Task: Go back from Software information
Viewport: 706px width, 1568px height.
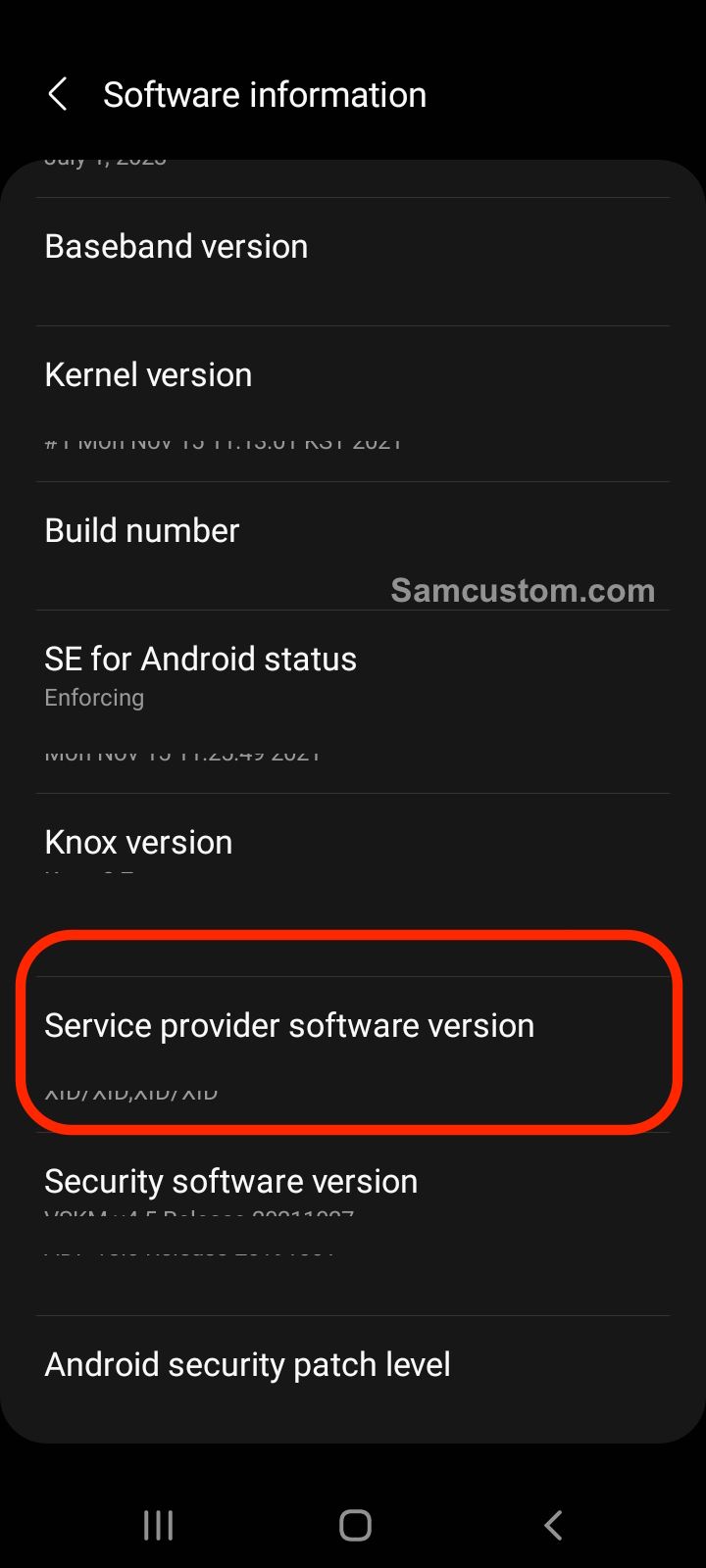Action: click(x=58, y=95)
